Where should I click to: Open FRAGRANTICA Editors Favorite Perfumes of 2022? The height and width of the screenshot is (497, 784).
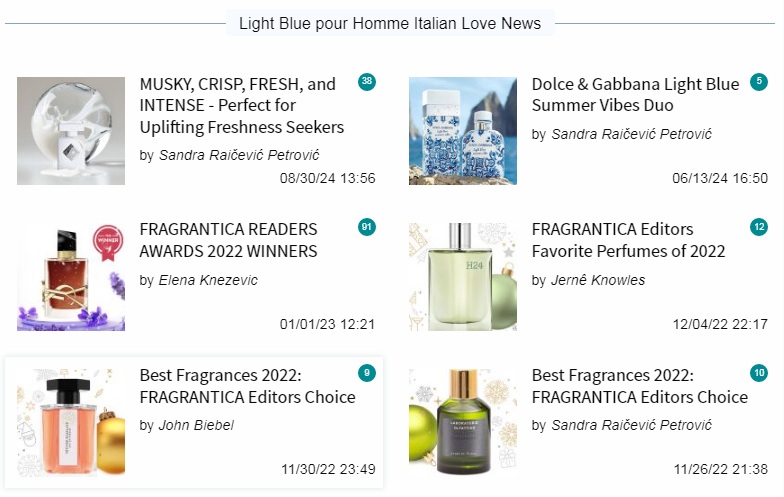[628, 240]
